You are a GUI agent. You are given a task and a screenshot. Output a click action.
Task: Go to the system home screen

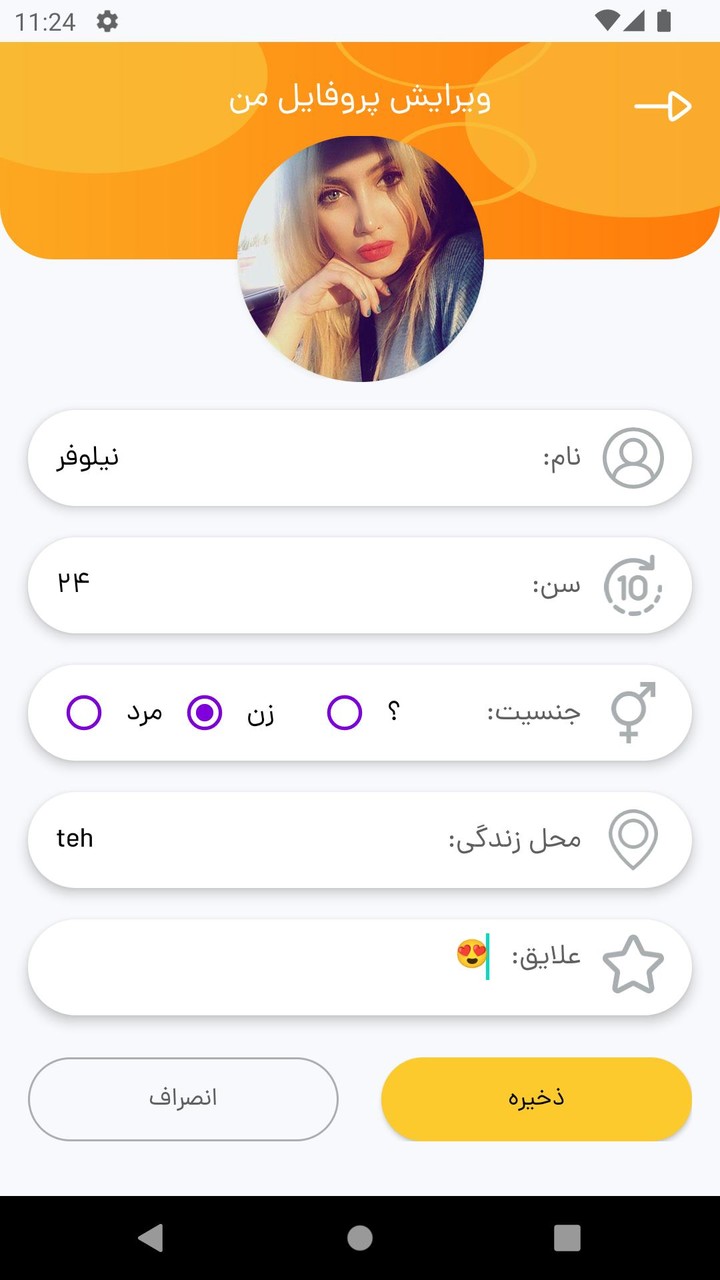click(360, 1238)
